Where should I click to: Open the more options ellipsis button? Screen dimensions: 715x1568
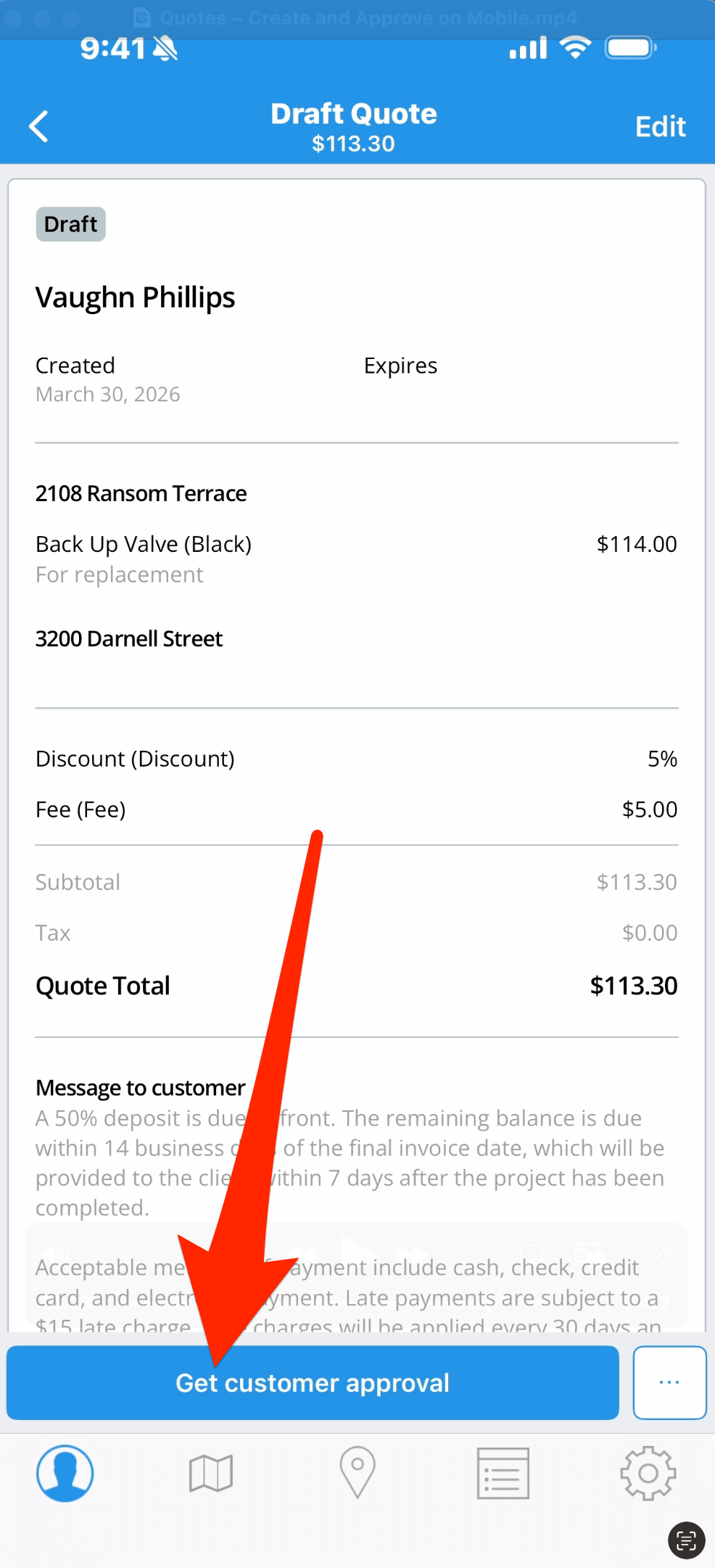coord(669,1382)
